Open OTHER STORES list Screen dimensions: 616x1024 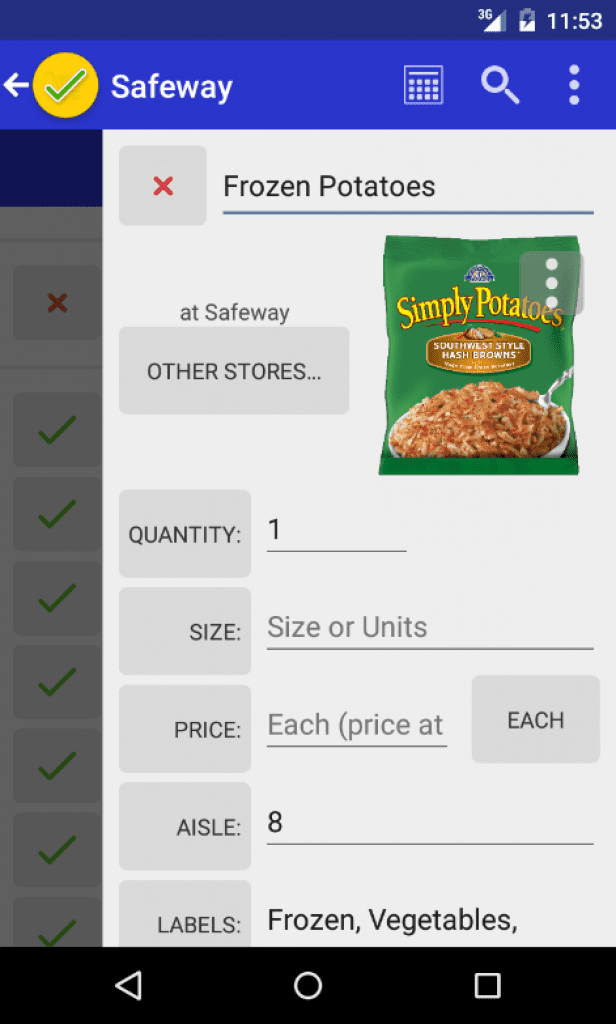pos(234,371)
